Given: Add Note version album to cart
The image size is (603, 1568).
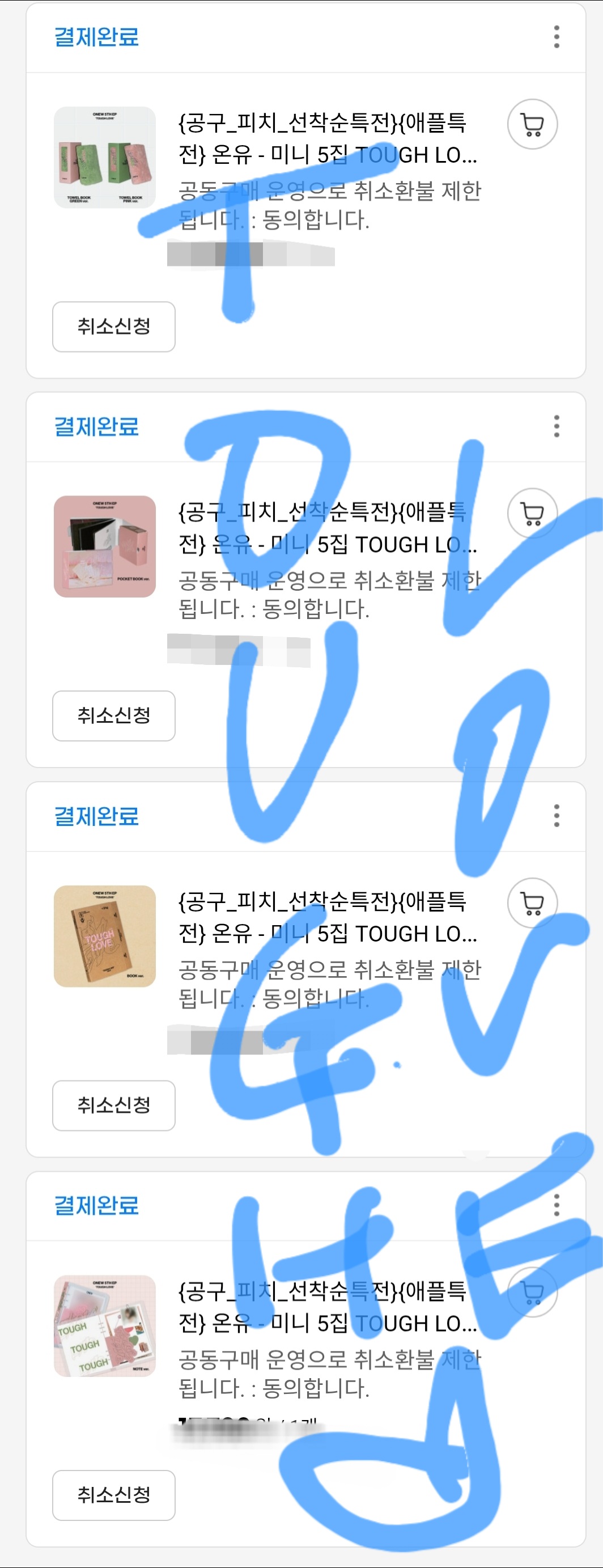Looking at the screenshot, I should click(x=532, y=1292).
